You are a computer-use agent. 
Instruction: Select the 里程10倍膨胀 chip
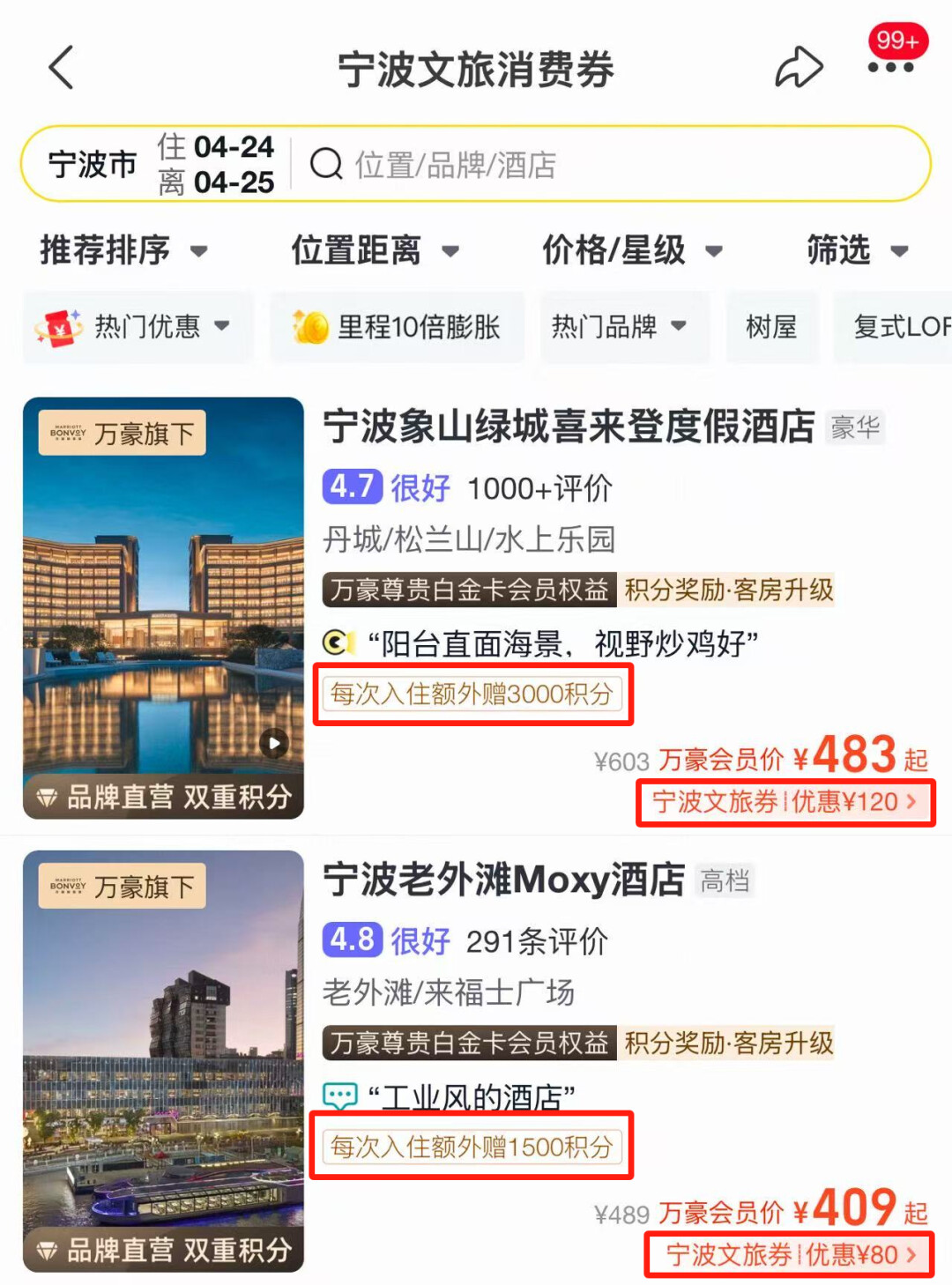(397, 327)
